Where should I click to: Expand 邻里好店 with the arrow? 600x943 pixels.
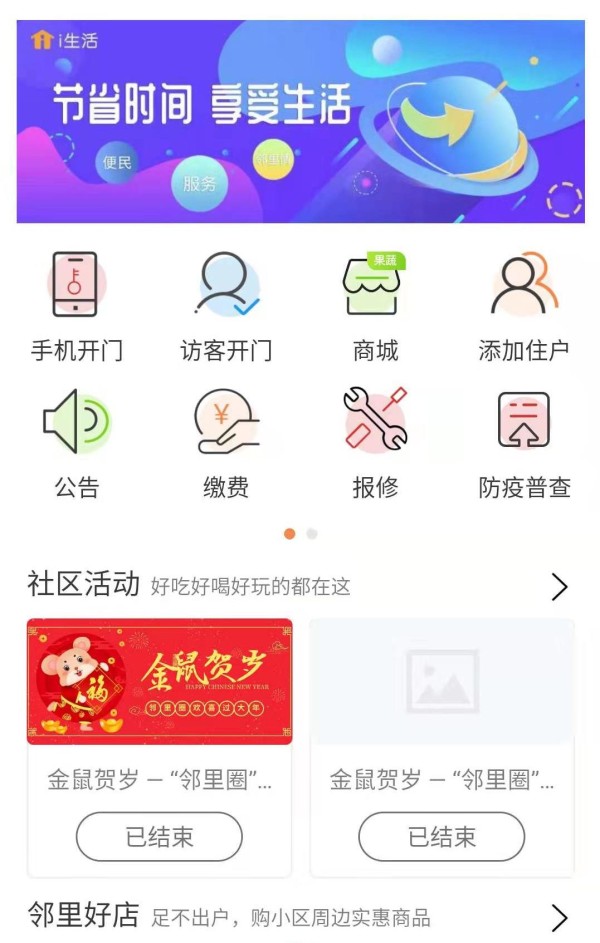[x=559, y=917]
